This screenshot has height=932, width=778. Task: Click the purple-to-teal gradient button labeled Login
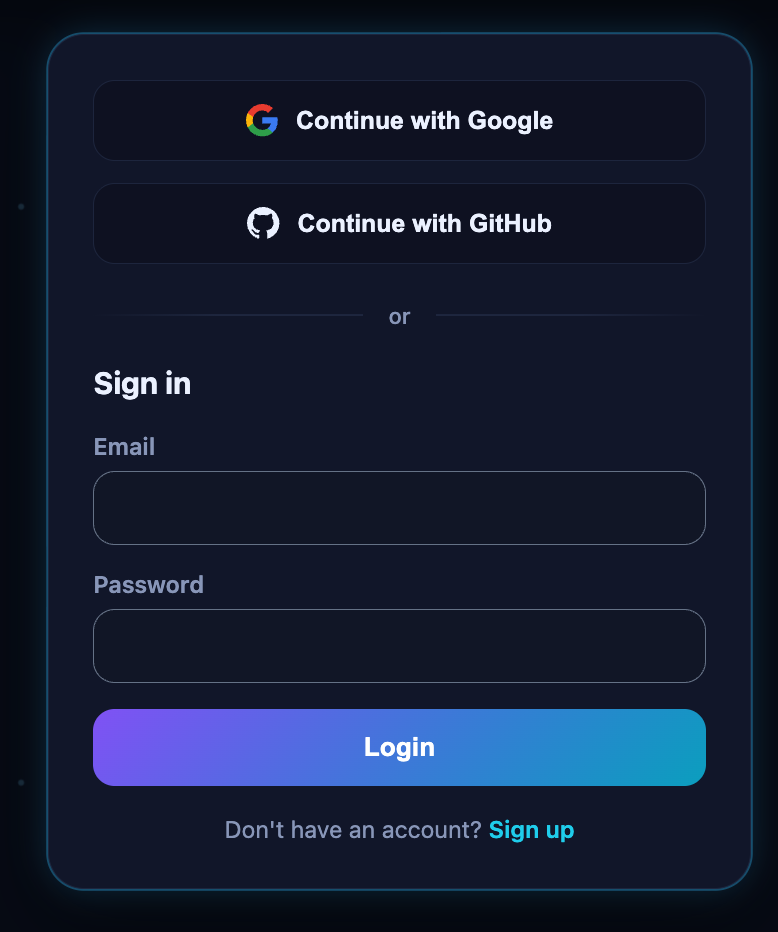pos(399,747)
